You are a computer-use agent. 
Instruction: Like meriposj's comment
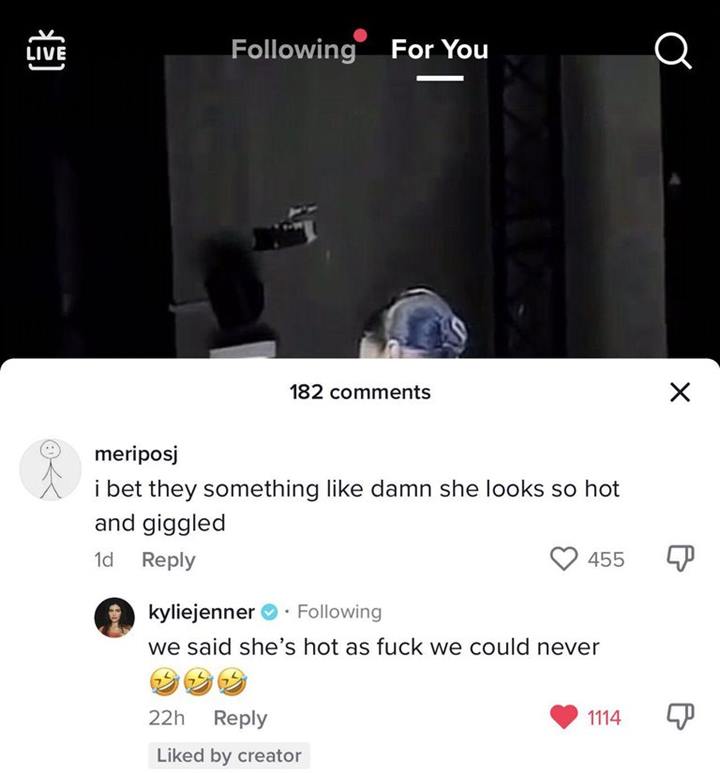567,559
